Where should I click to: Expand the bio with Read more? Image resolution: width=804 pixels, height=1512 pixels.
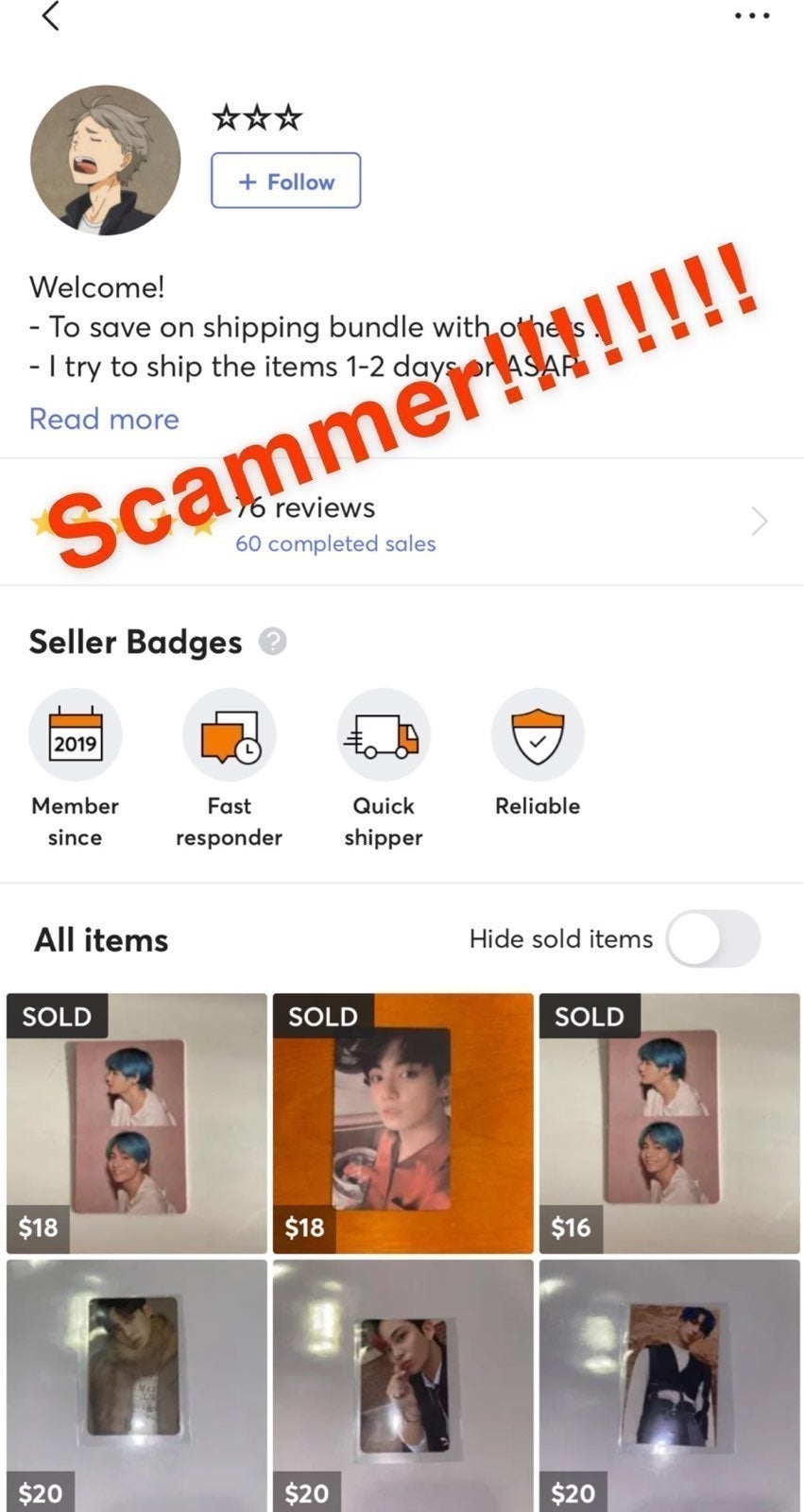pyautogui.click(x=104, y=419)
